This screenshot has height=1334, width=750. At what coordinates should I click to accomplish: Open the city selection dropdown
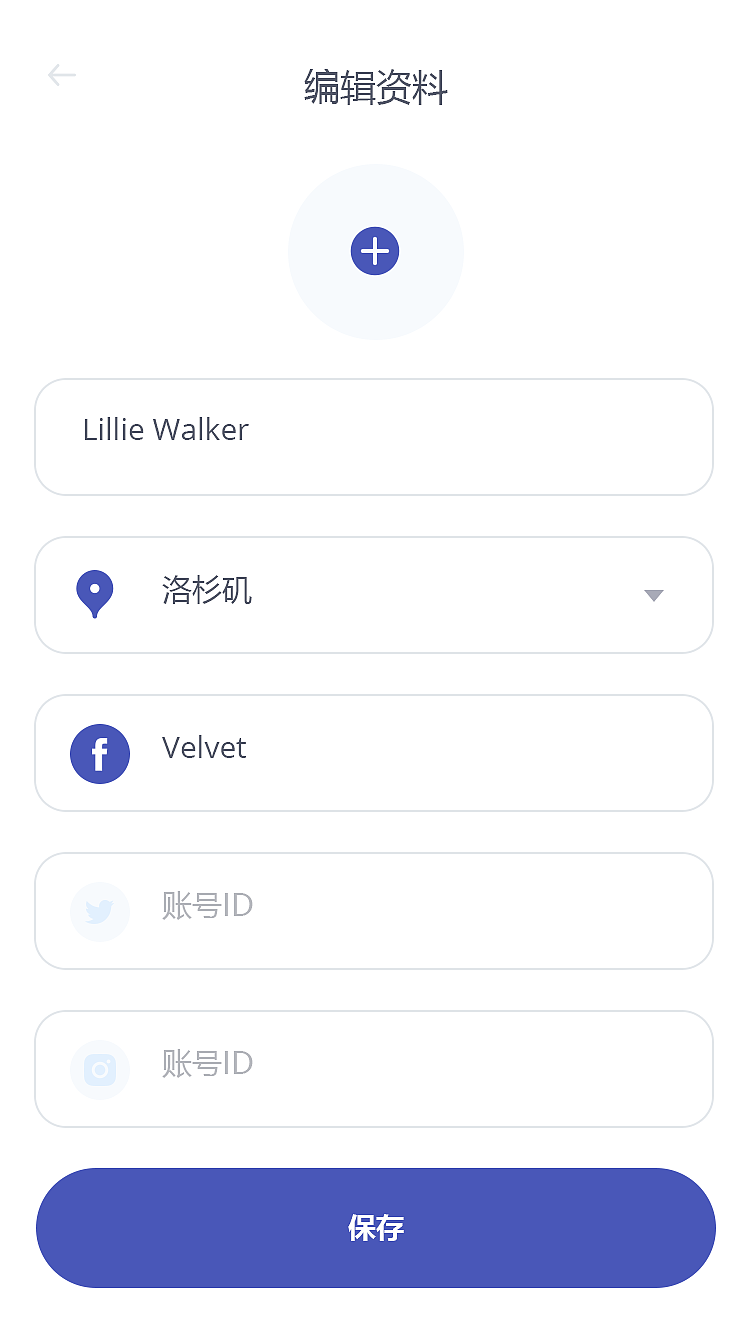375,594
